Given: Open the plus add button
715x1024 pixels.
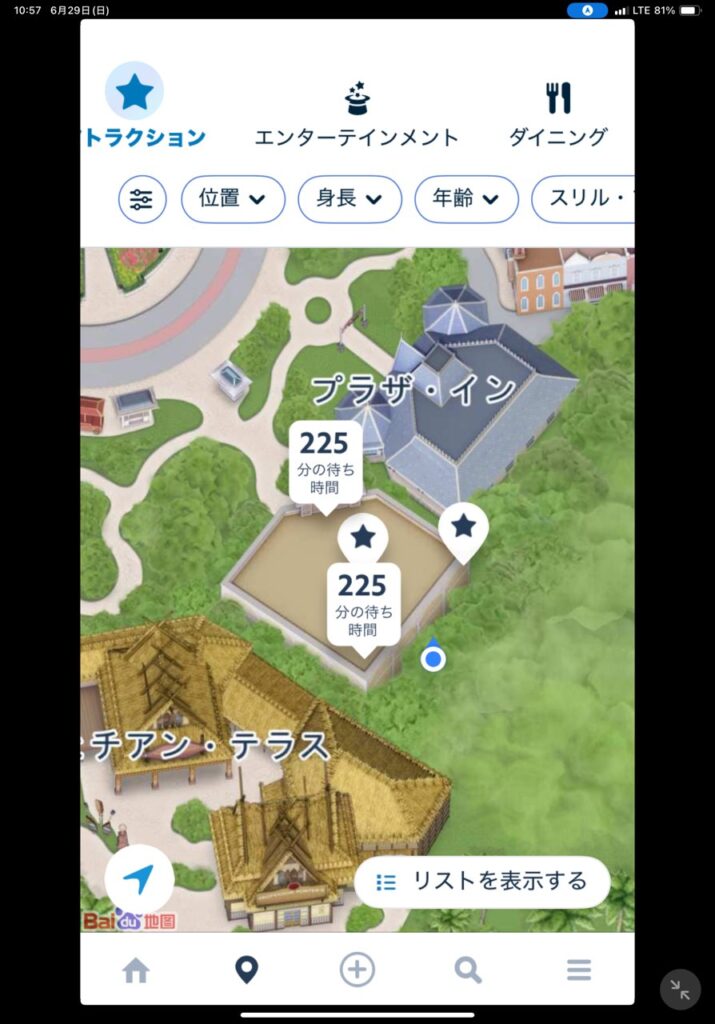Looking at the screenshot, I should pyautogui.click(x=357, y=969).
